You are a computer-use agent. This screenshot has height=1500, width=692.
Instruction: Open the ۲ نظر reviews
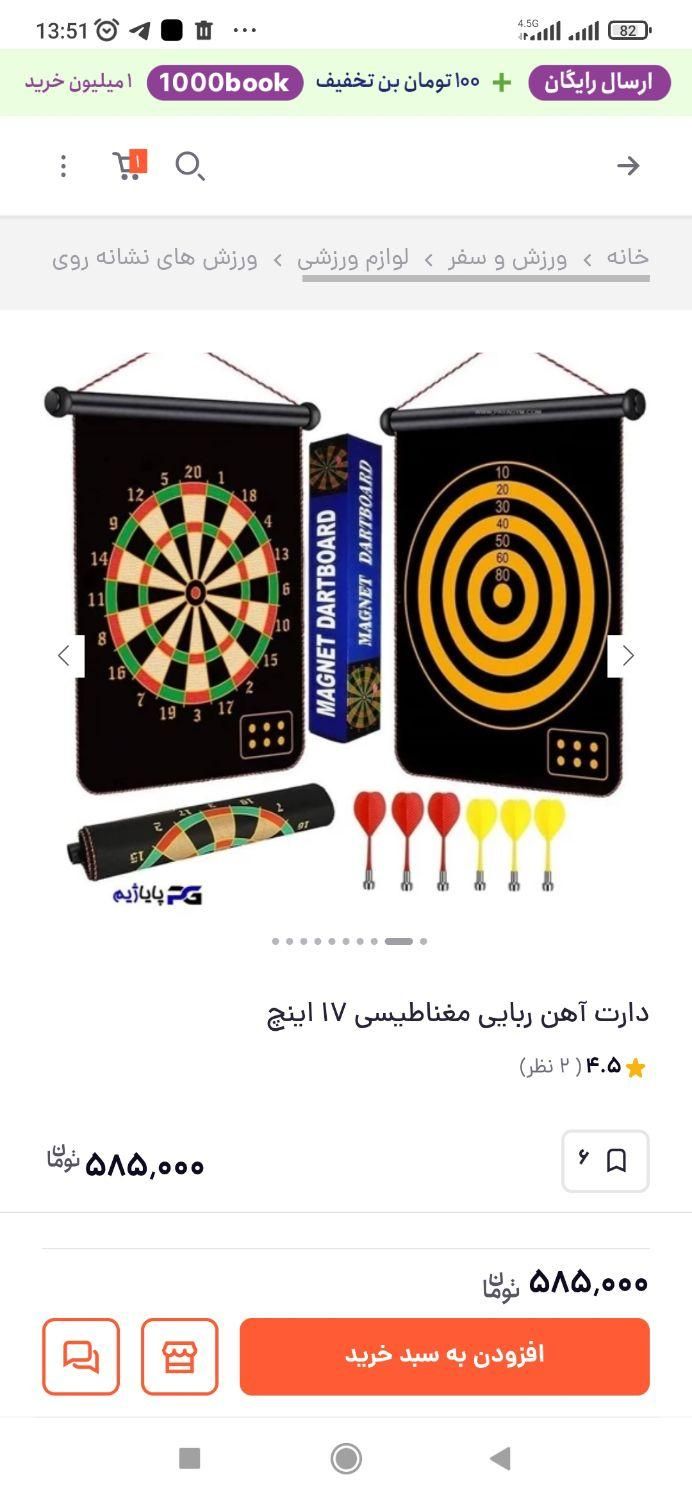click(550, 1066)
